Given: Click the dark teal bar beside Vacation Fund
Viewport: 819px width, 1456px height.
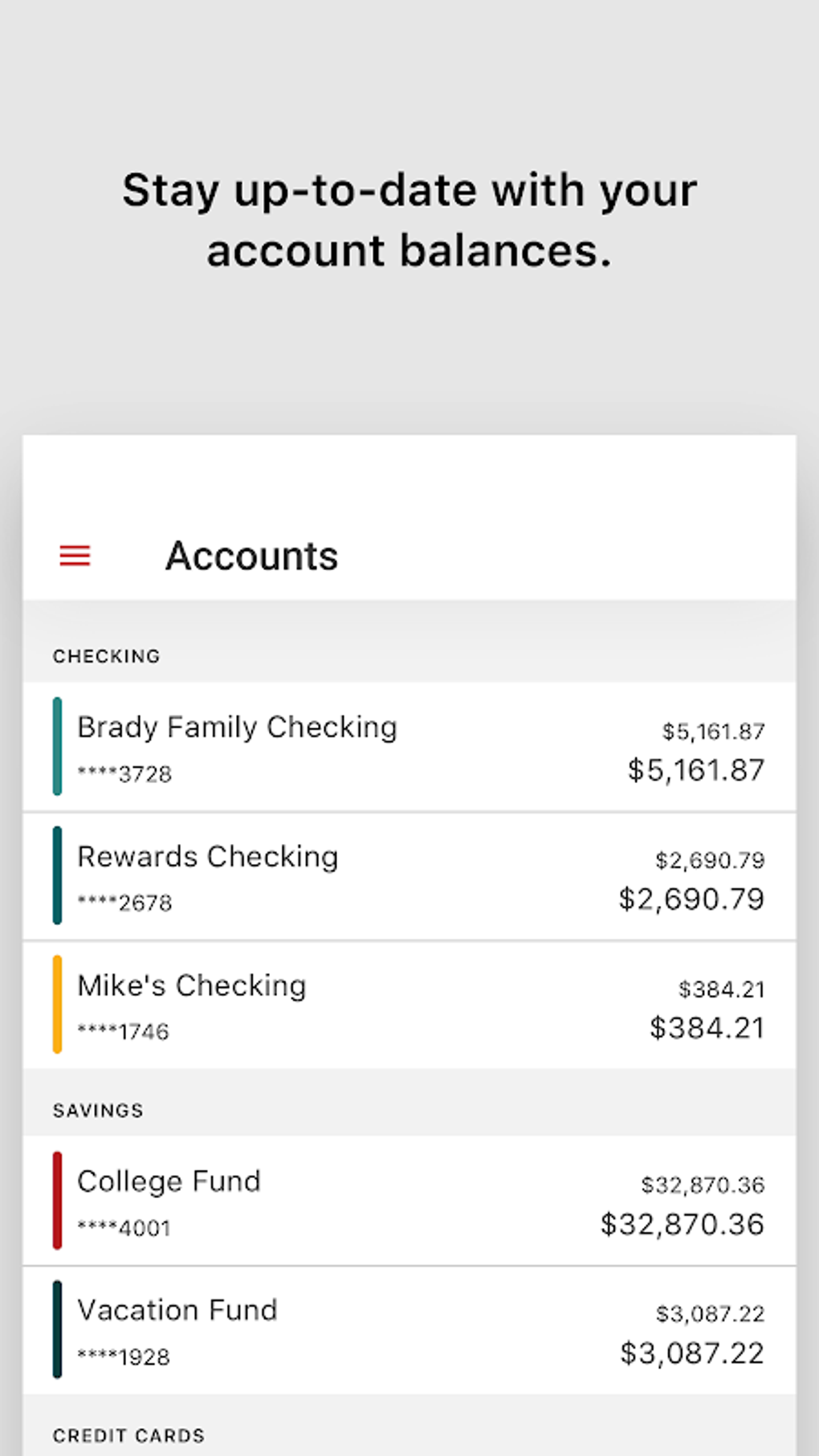Looking at the screenshot, I should (x=57, y=1328).
